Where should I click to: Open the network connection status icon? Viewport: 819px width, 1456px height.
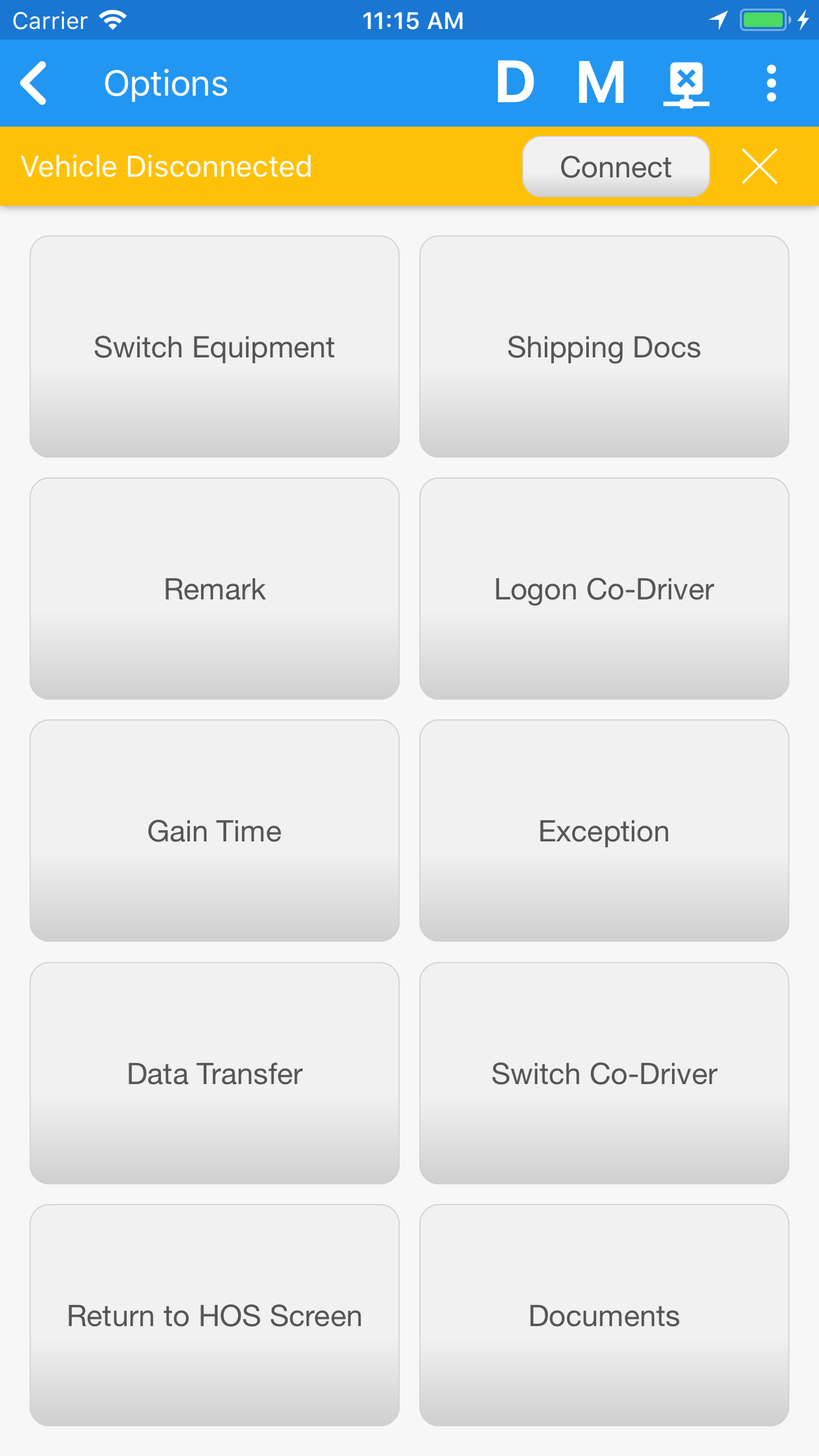686,84
